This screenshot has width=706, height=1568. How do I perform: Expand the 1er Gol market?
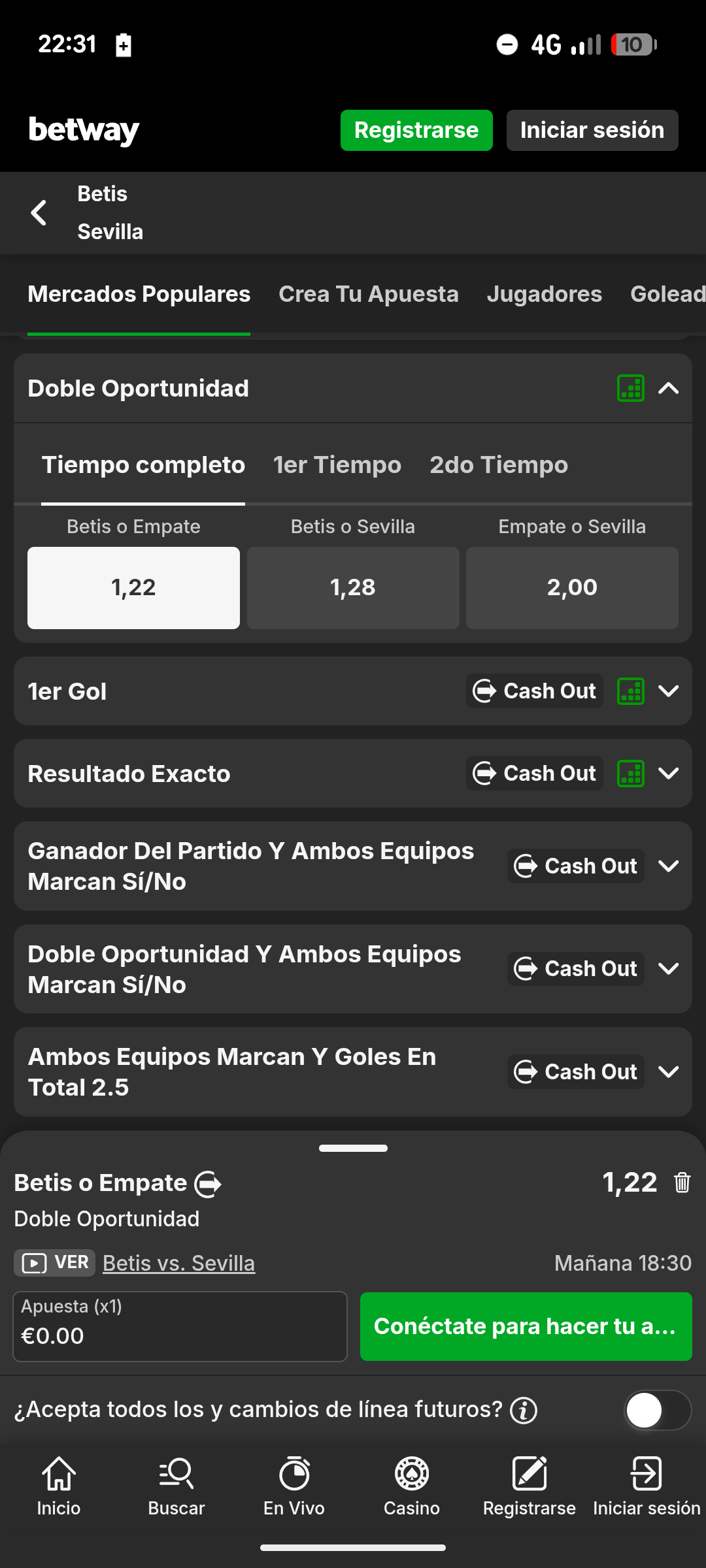point(668,691)
